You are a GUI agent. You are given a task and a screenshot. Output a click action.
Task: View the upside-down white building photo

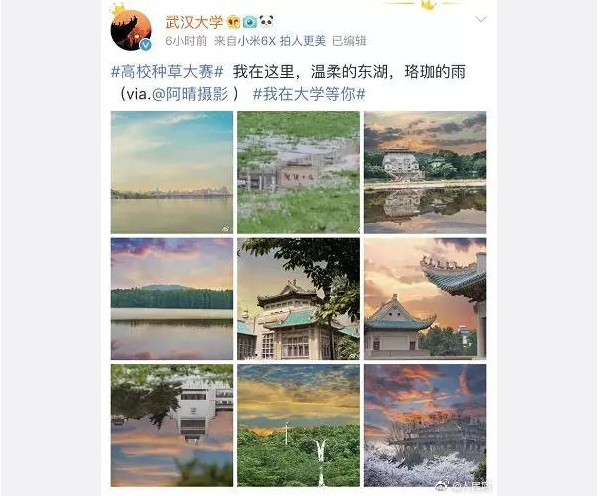171,425
